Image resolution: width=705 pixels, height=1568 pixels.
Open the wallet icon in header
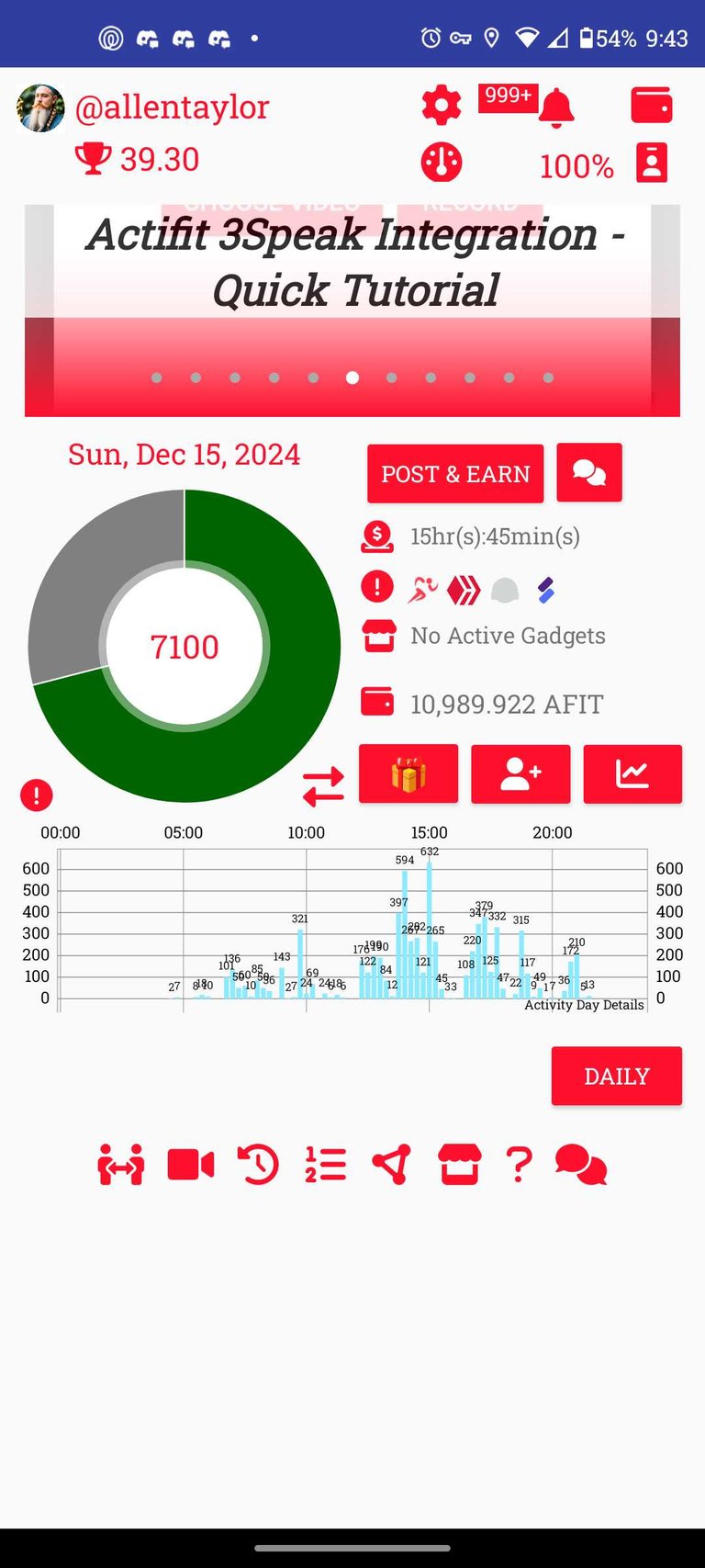click(652, 106)
